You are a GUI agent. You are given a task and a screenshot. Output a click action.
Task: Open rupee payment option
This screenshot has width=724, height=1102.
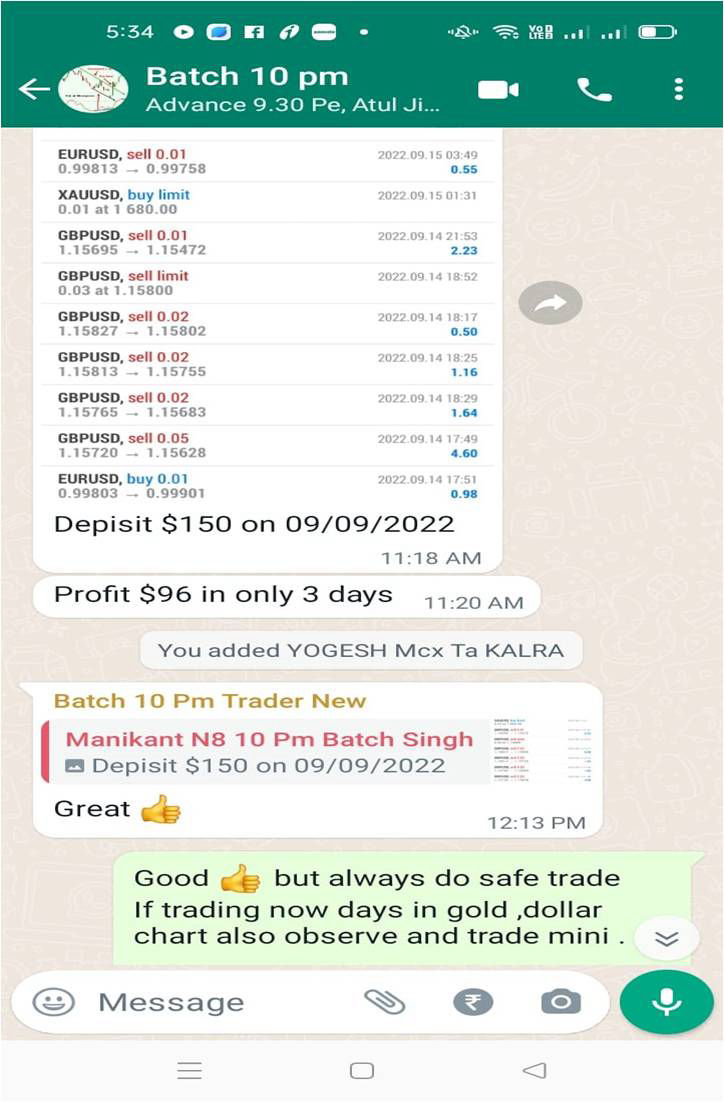[x=473, y=1001]
